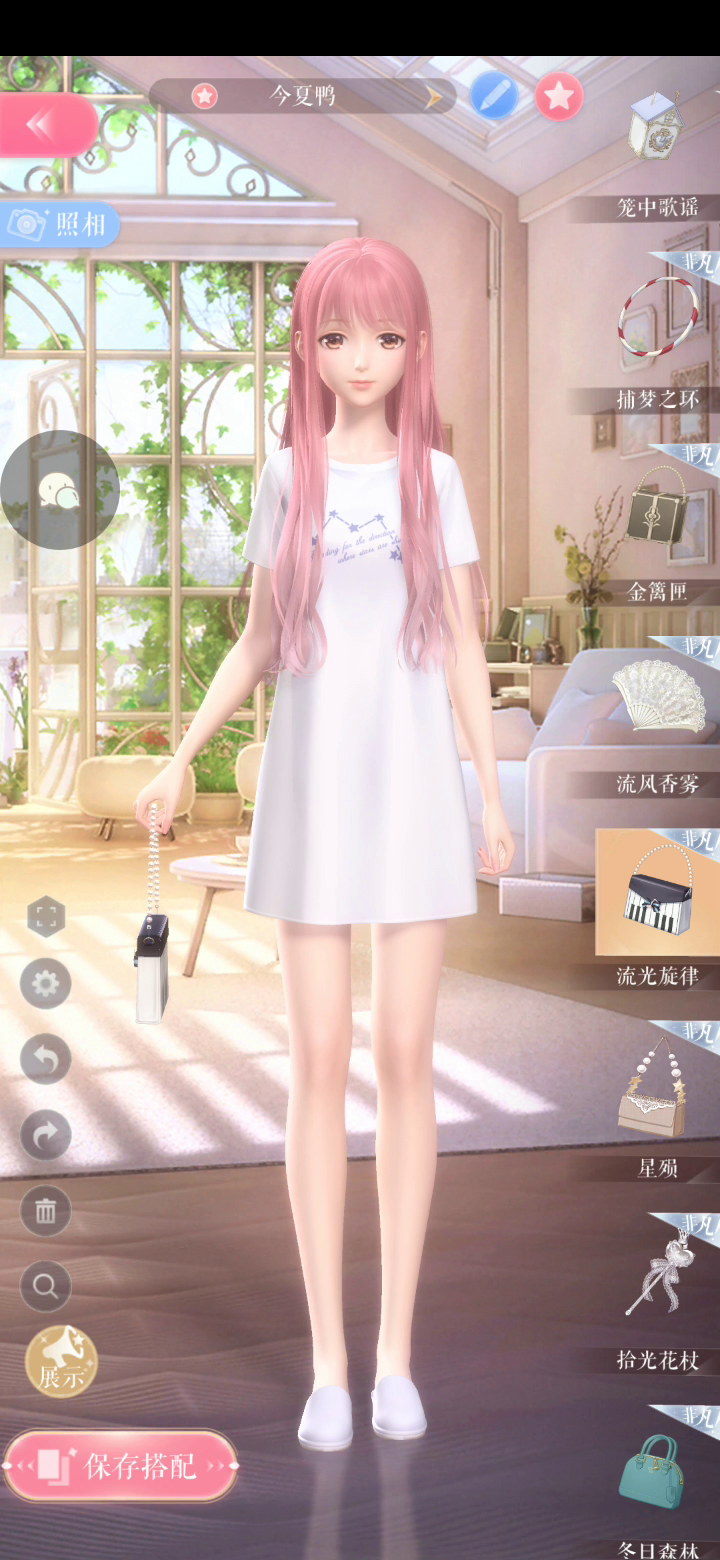Search items with the magnifier icon
Viewport: 720px width, 1560px height.
coord(46,1286)
